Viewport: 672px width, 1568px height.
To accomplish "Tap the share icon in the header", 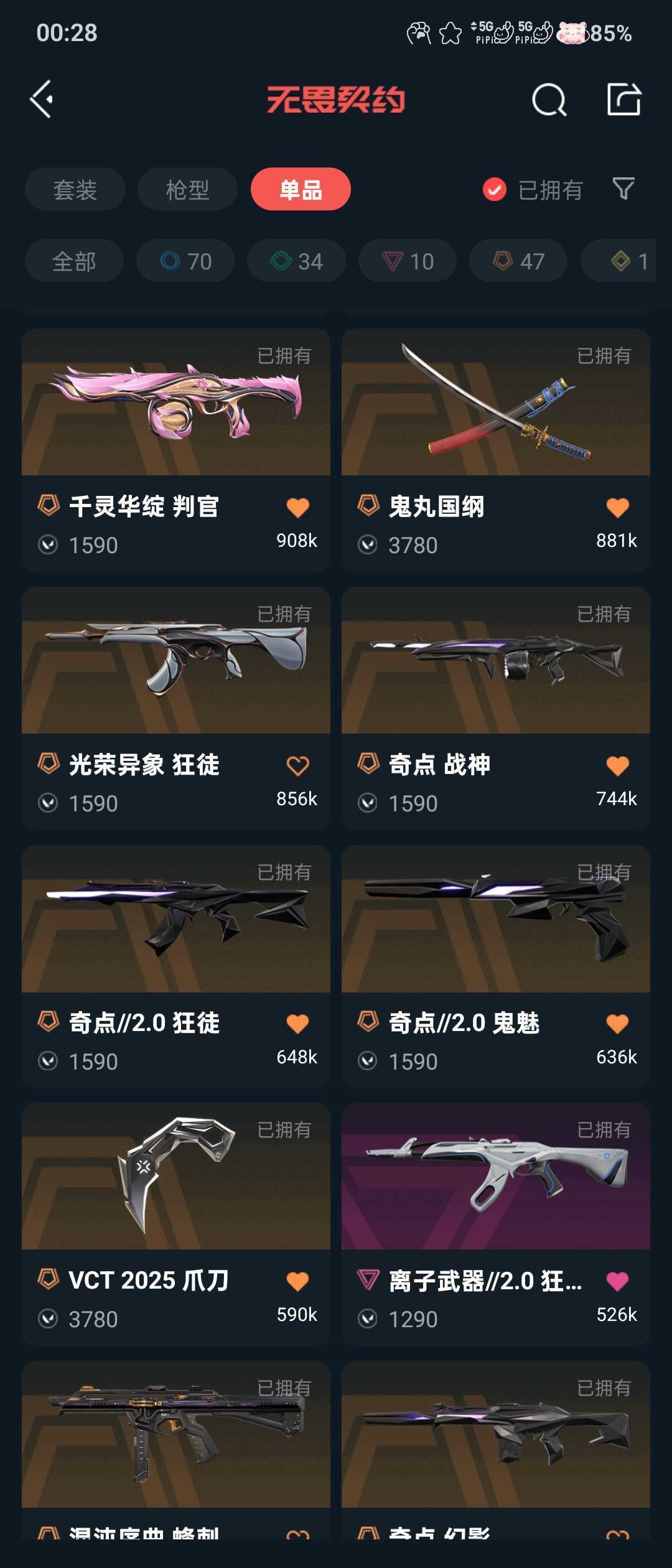I will coord(623,100).
